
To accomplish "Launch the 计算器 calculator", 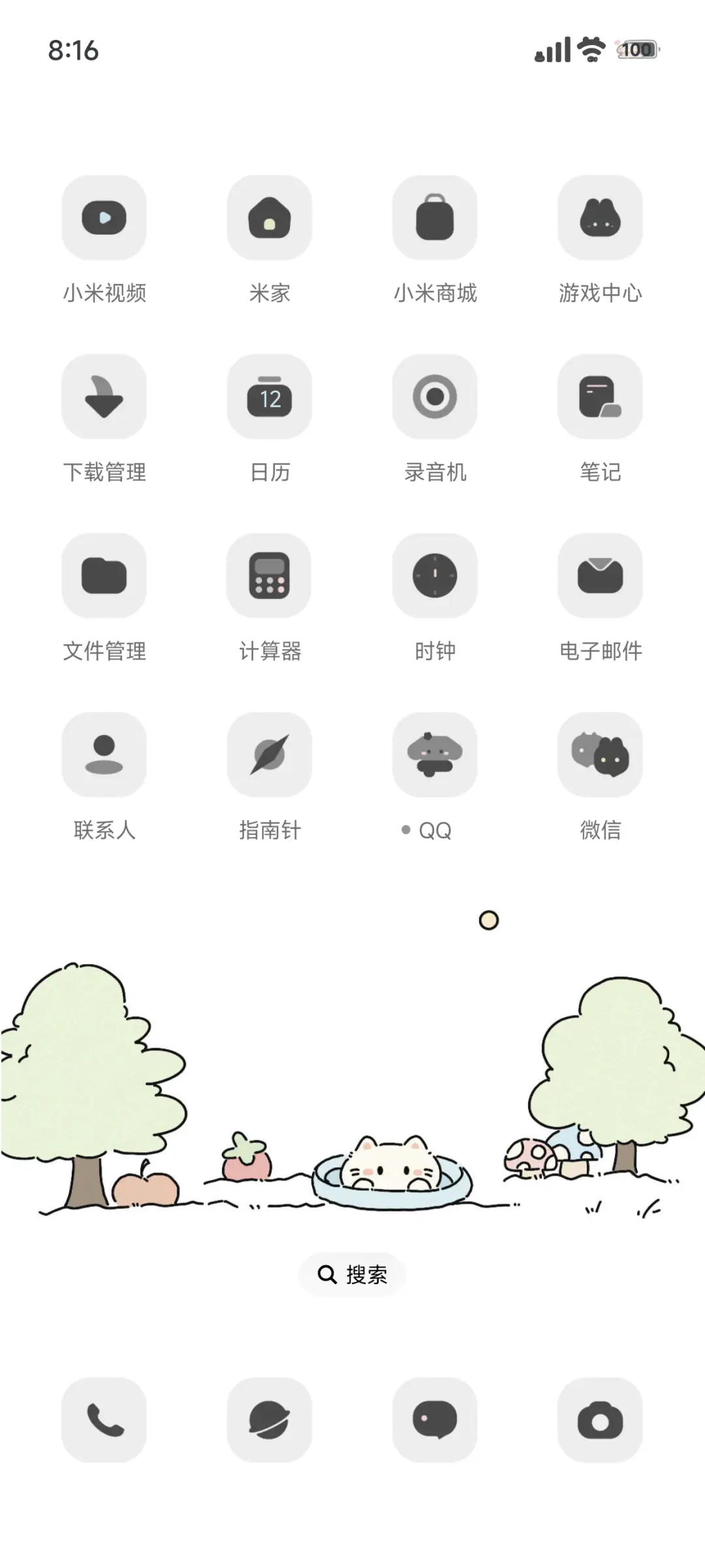I will point(270,577).
